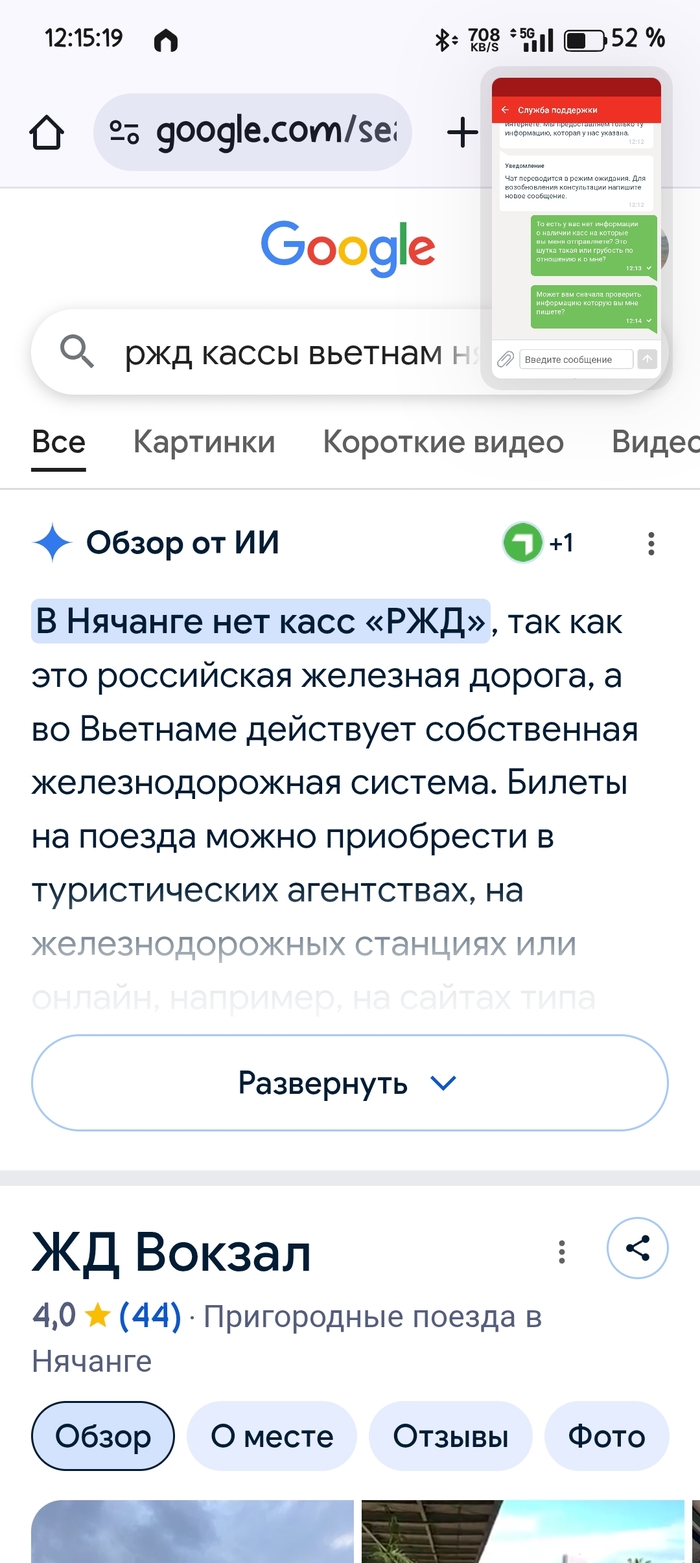The height and width of the screenshot is (1563, 700).
Task: Open the 44 reviews rating link
Action: click(149, 1316)
